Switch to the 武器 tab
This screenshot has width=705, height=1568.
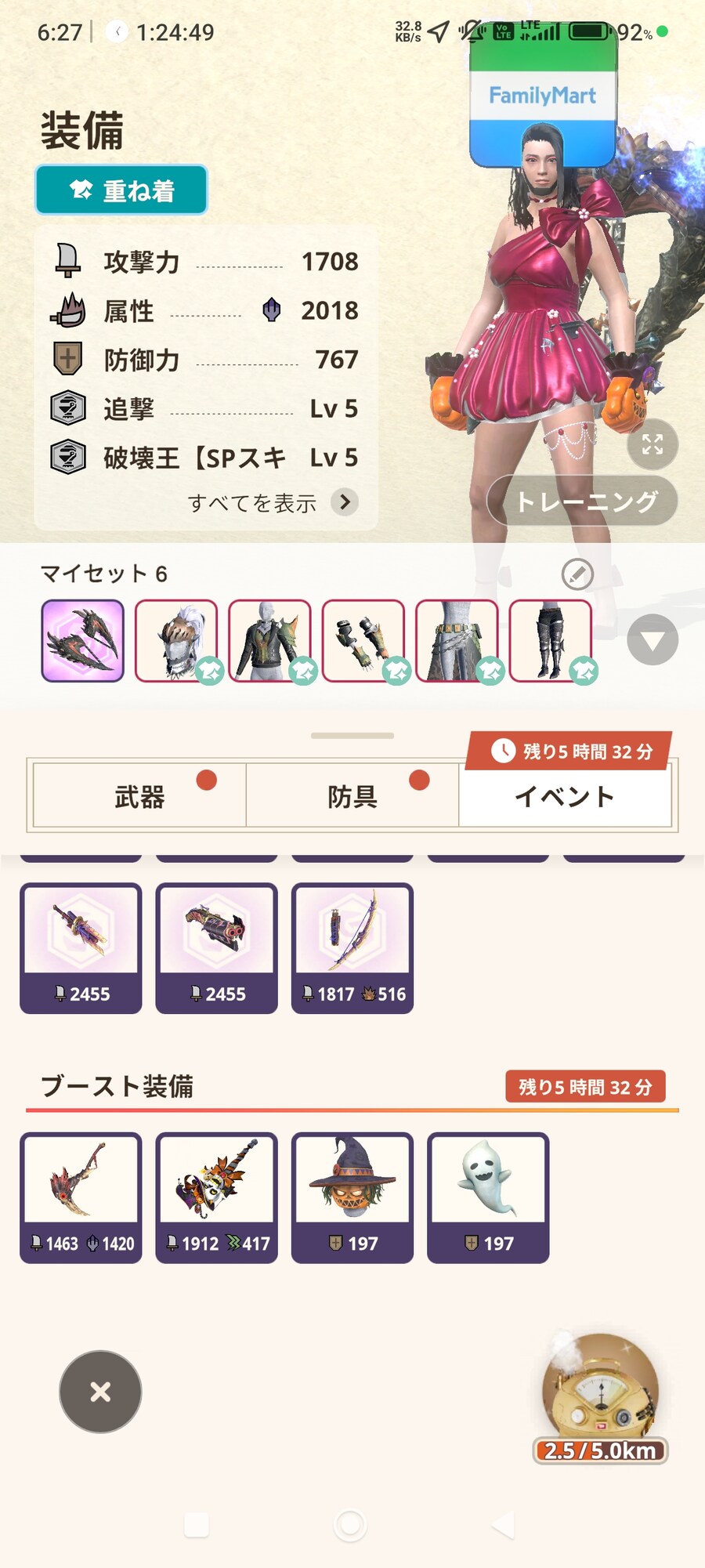(140, 796)
